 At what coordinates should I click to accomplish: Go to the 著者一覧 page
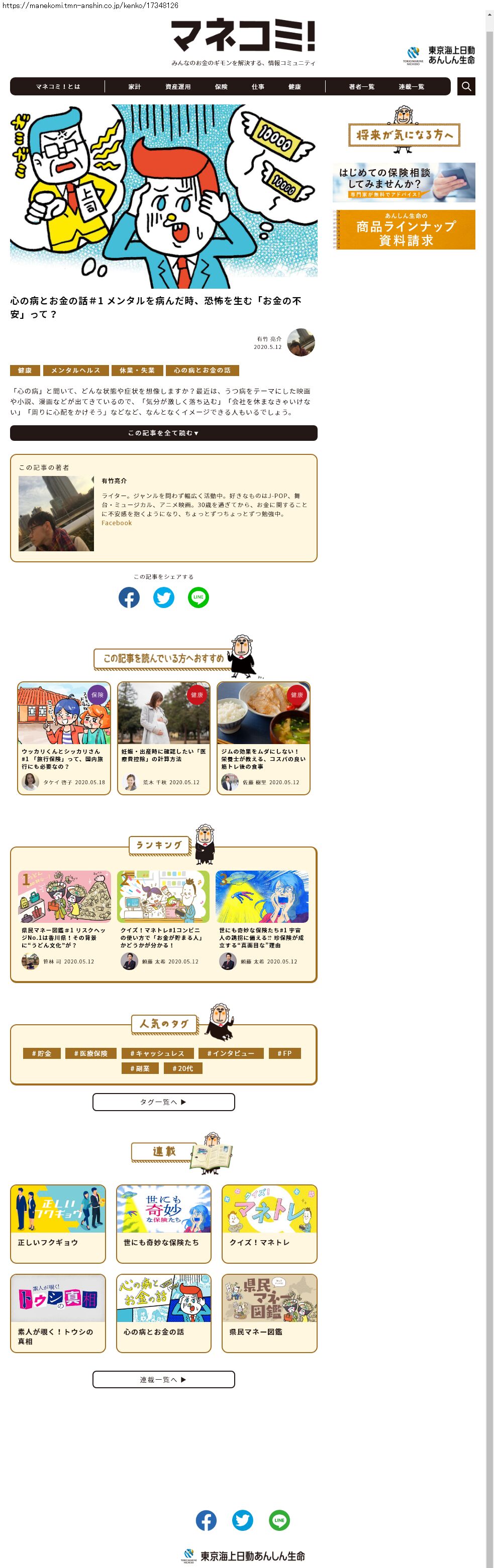[x=361, y=87]
